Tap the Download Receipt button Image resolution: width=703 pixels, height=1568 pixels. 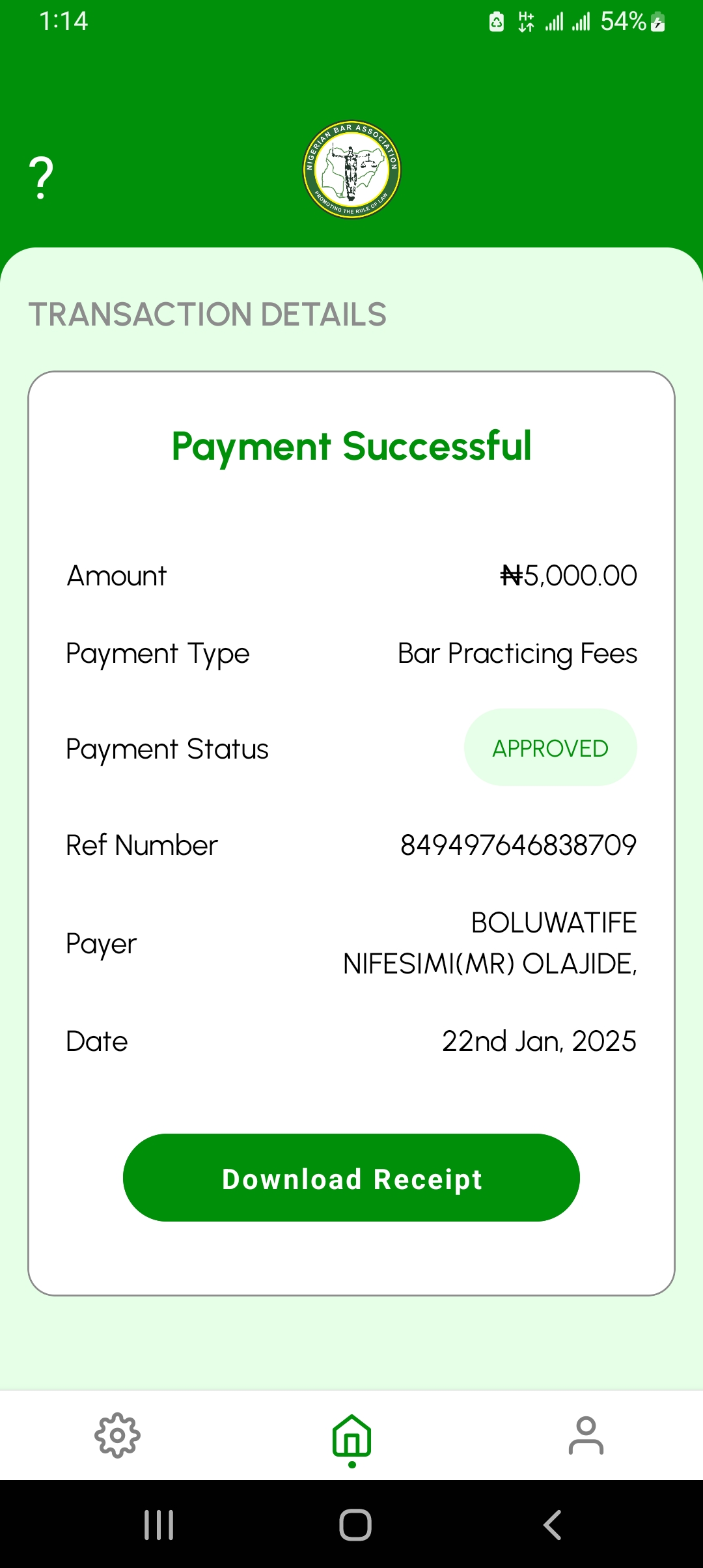pyautogui.click(x=351, y=1177)
